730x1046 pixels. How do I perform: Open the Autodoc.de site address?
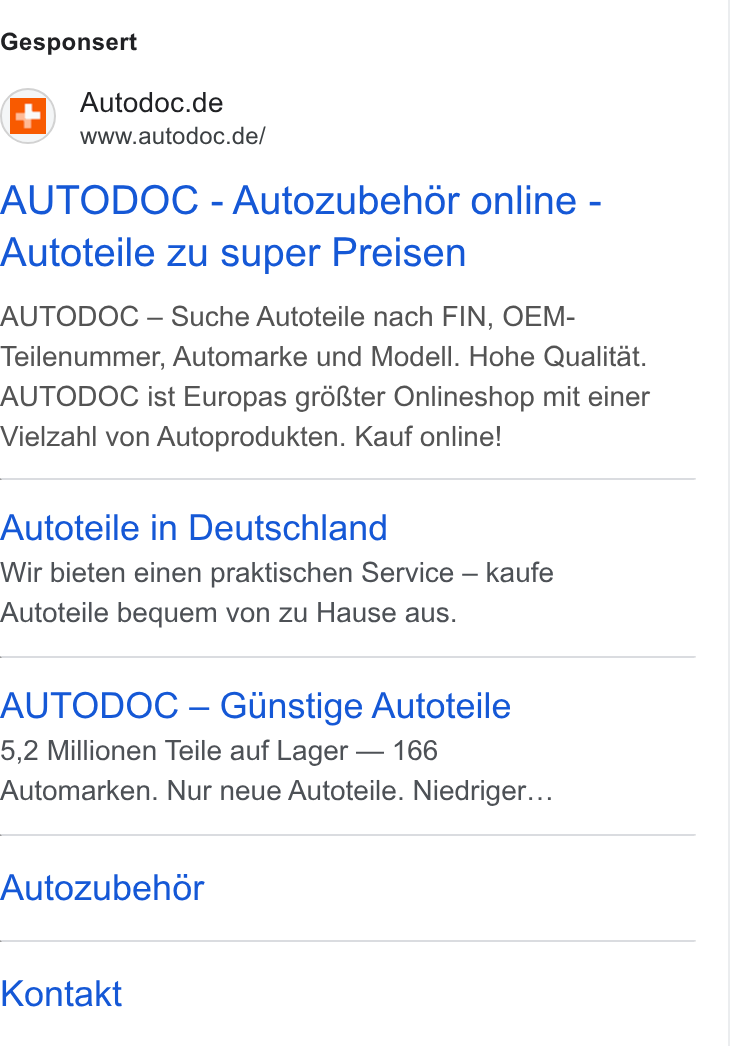(172, 136)
